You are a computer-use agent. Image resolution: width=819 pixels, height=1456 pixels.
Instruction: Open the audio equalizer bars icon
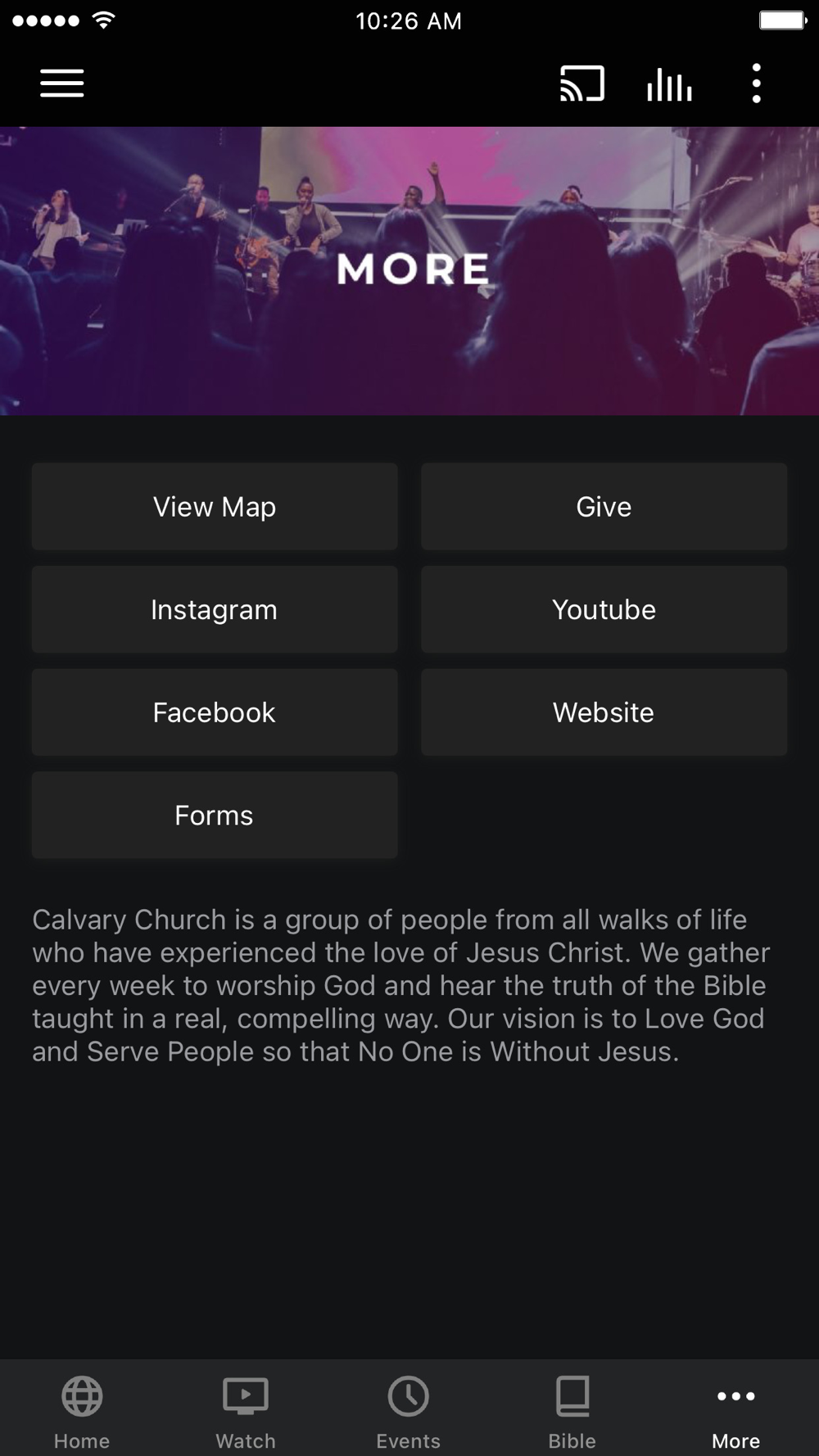[669, 84]
